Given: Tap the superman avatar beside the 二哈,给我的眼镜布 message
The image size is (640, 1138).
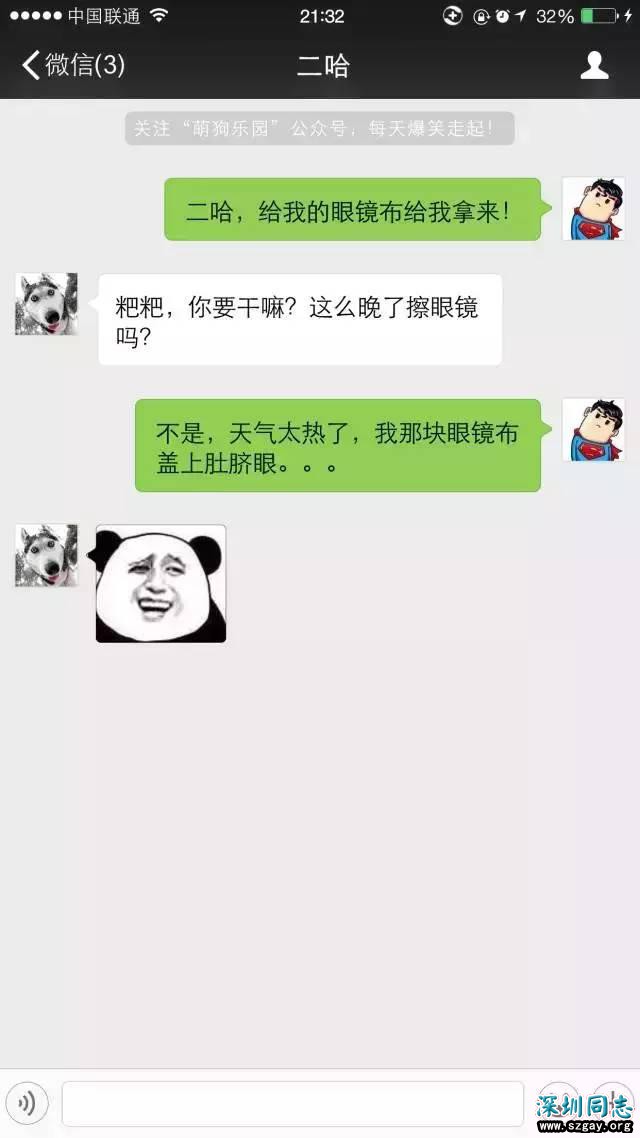Looking at the screenshot, I should [x=593, y=209].
